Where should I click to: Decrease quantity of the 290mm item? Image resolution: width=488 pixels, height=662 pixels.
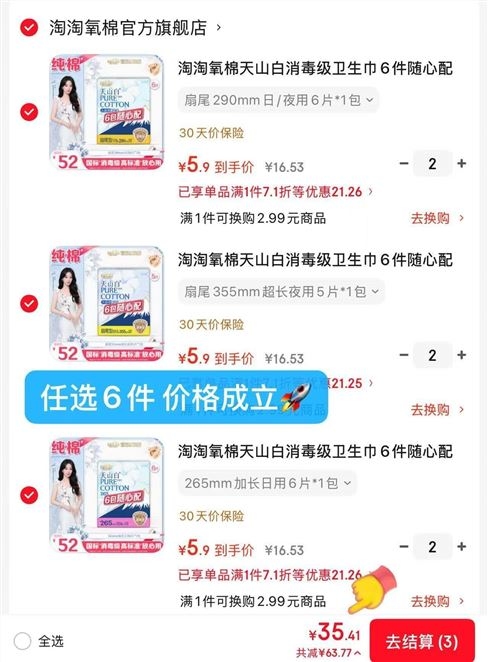click(404, 163)
